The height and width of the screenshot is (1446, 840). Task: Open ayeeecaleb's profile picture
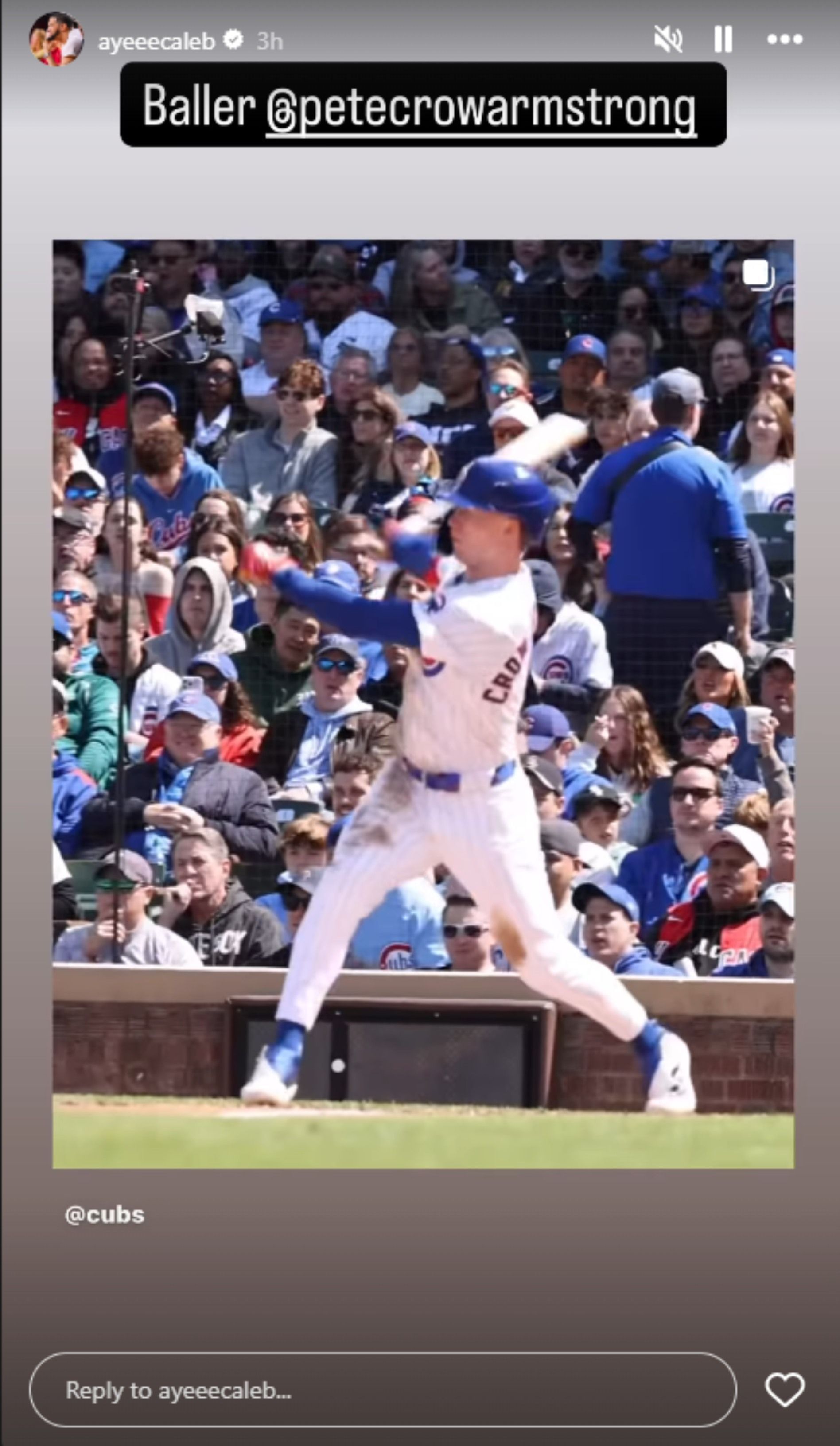pos(56,39)
